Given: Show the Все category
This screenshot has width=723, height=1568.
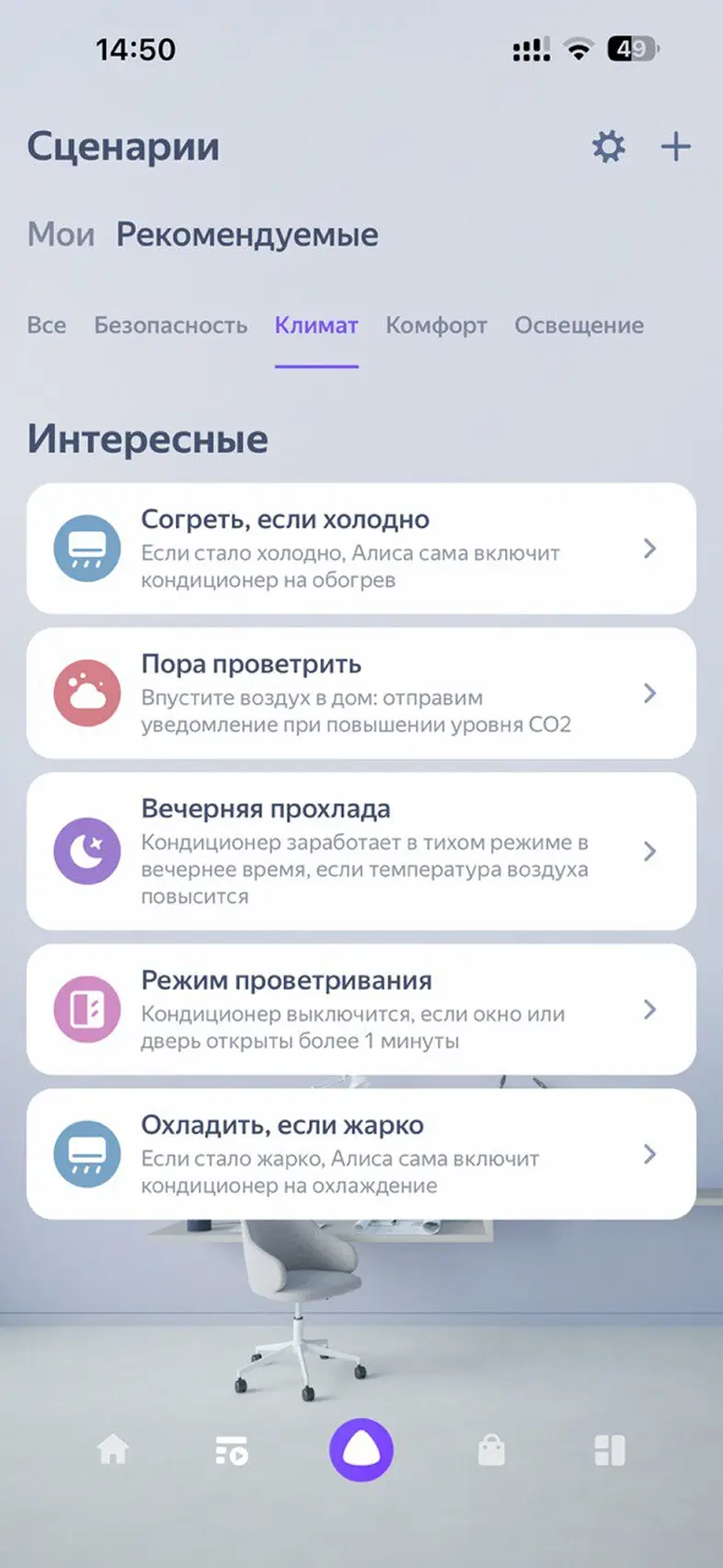Looking at the screenshot, I should coord(46,325).
